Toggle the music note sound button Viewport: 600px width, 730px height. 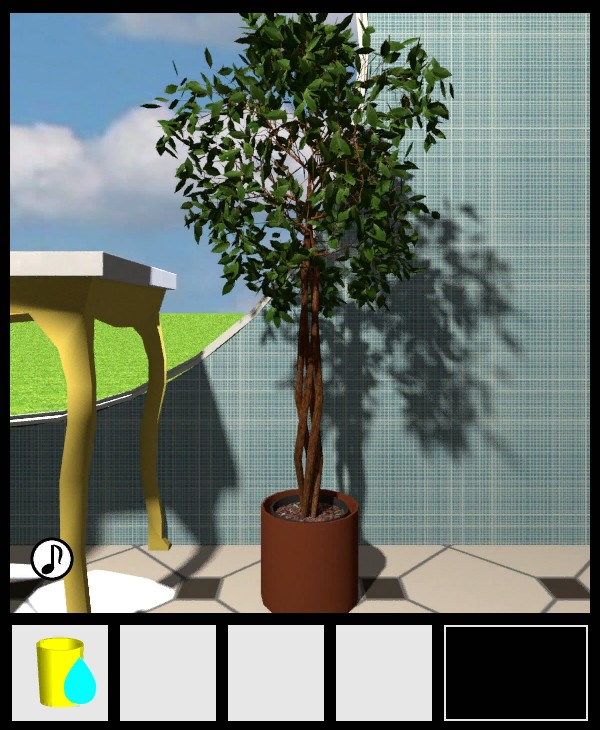52,559
